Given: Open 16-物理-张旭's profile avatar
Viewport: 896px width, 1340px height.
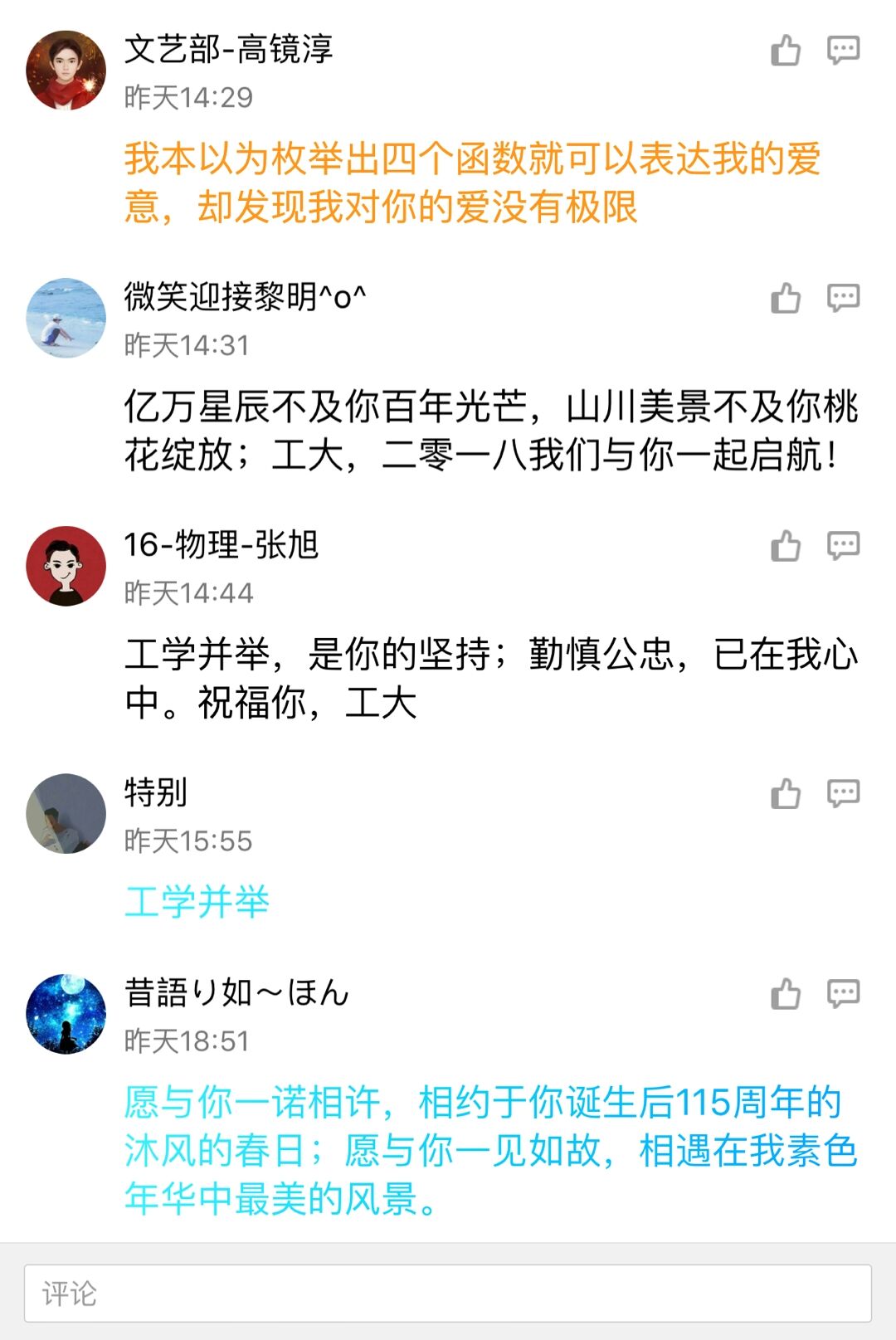Looking at the screenshot, I should (x=66, y=566).
